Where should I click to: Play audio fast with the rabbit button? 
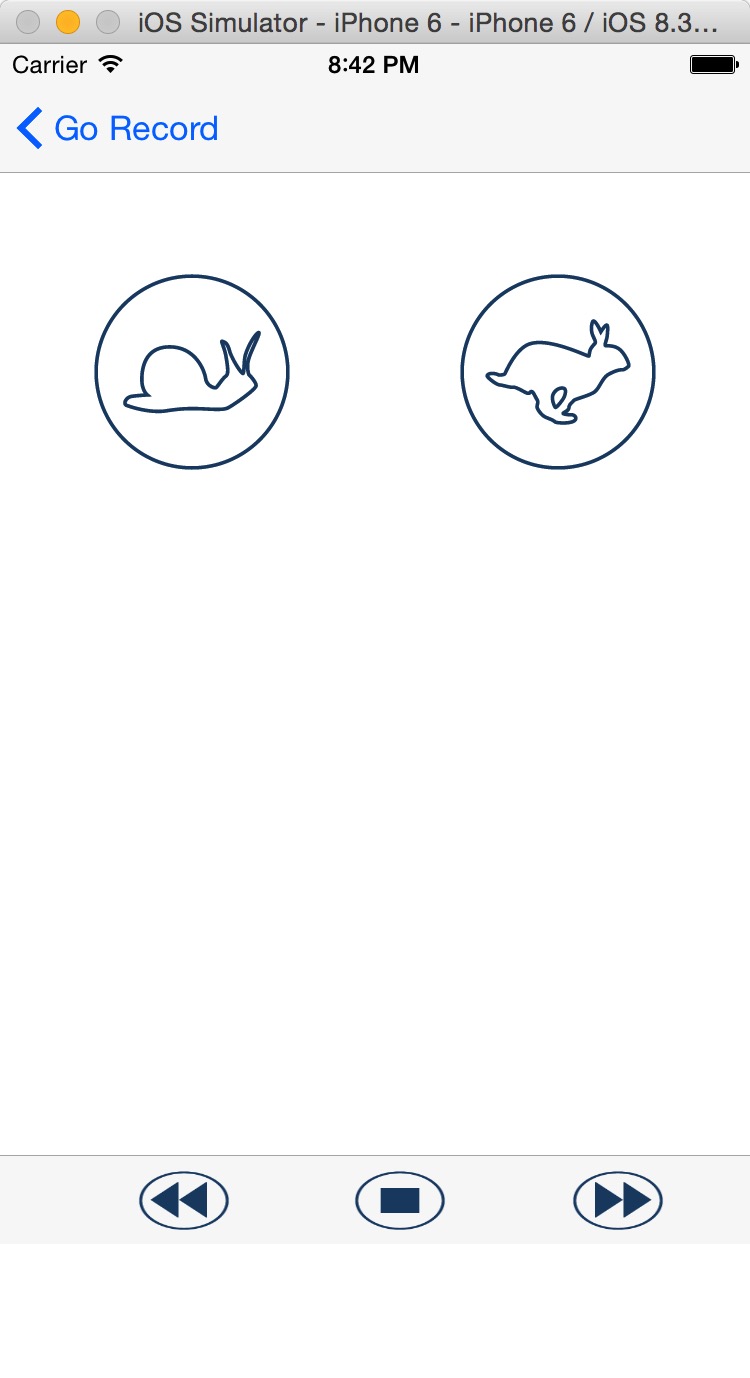click(x=558, y=372)
